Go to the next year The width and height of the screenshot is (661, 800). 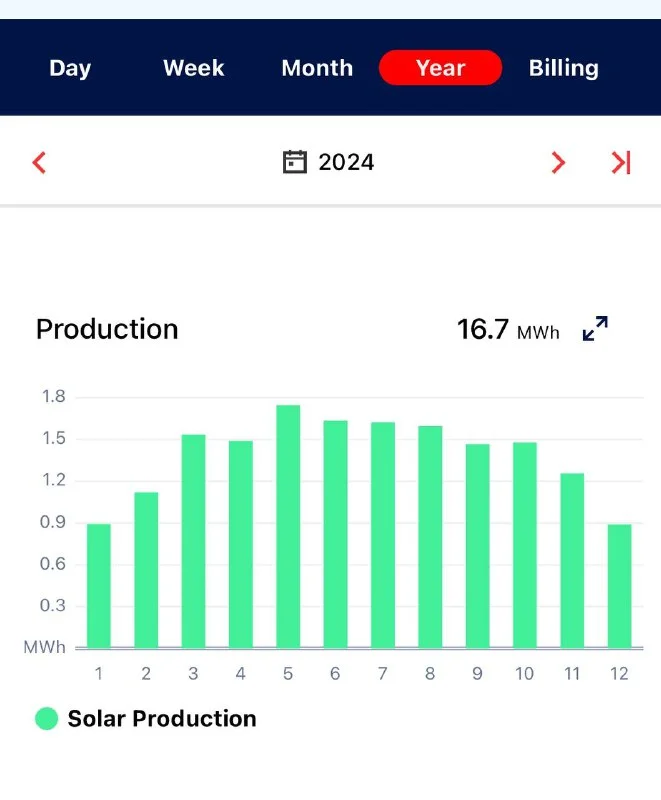click(558, 162)
